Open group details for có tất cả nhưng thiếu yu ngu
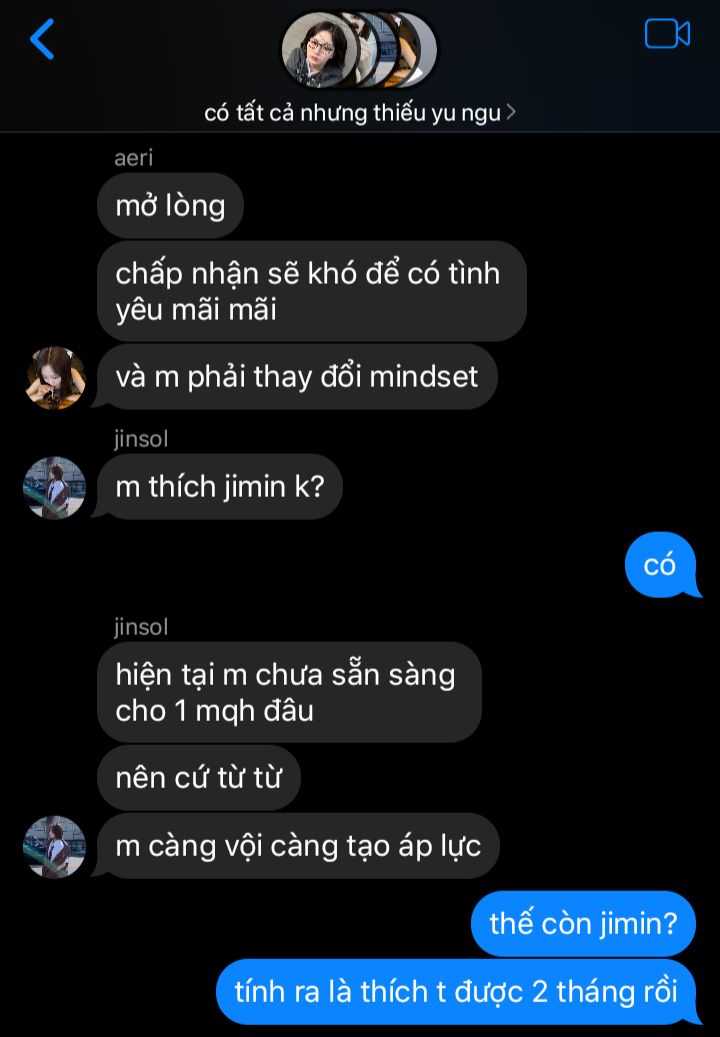The width and height of the screenshot is (720, 1037). [x=360, y=112]
